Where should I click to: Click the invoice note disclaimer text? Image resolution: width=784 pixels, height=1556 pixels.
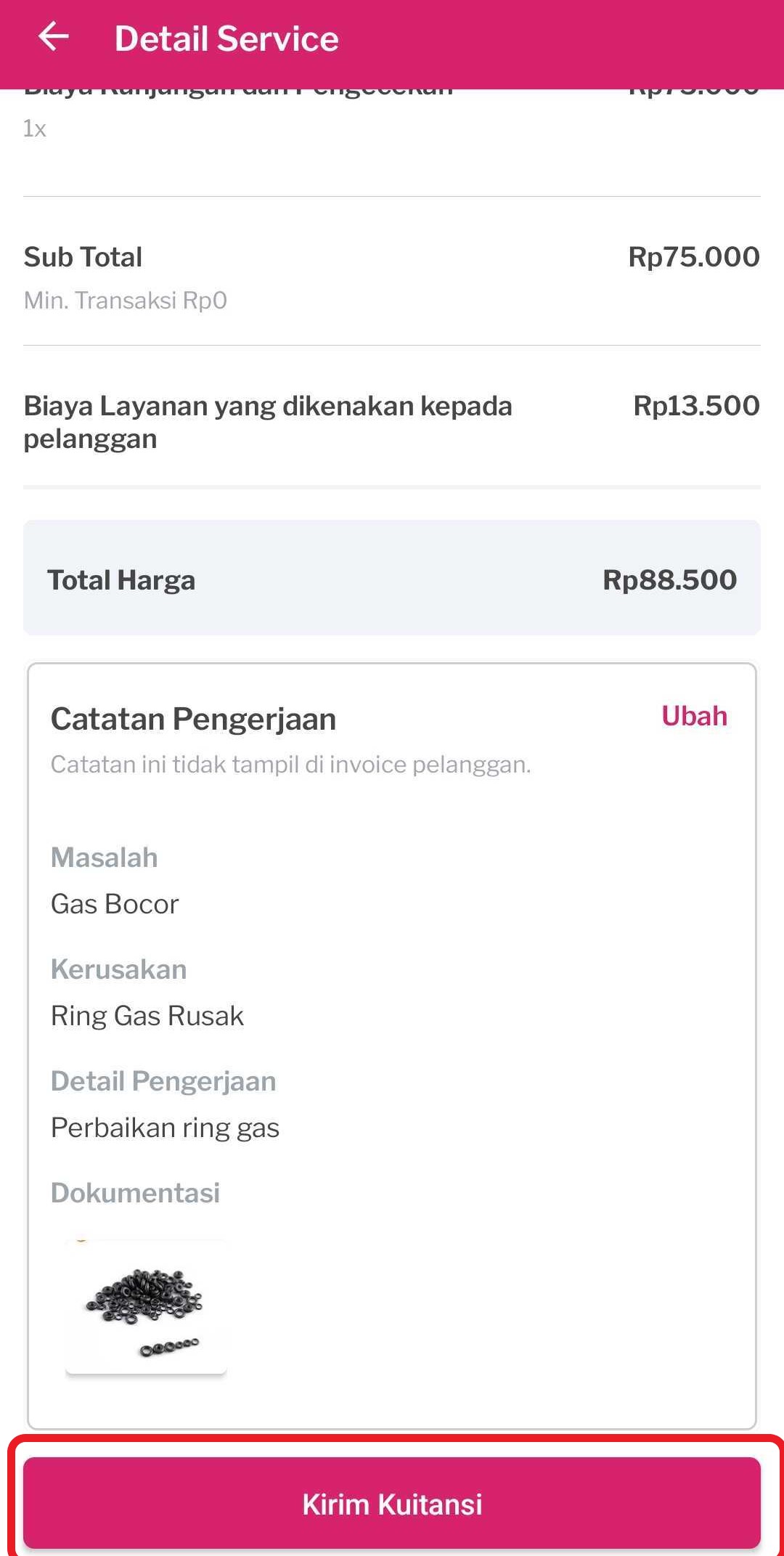click(292, 763)
